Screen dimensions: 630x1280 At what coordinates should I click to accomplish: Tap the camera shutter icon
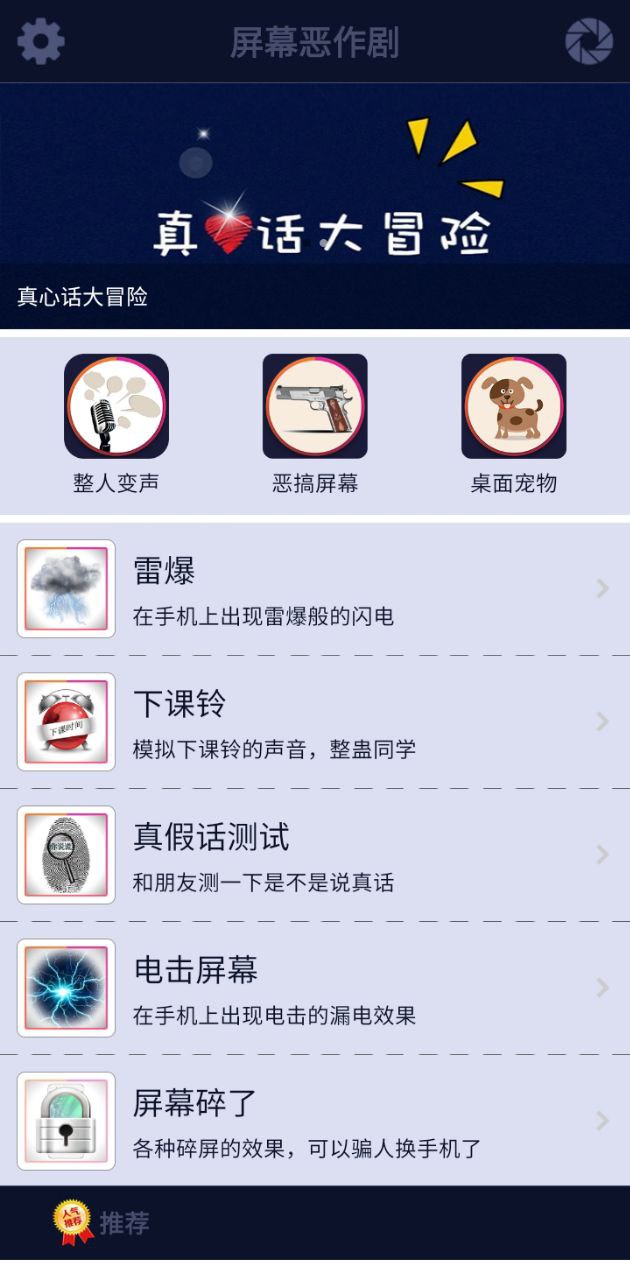pos(589,42)
